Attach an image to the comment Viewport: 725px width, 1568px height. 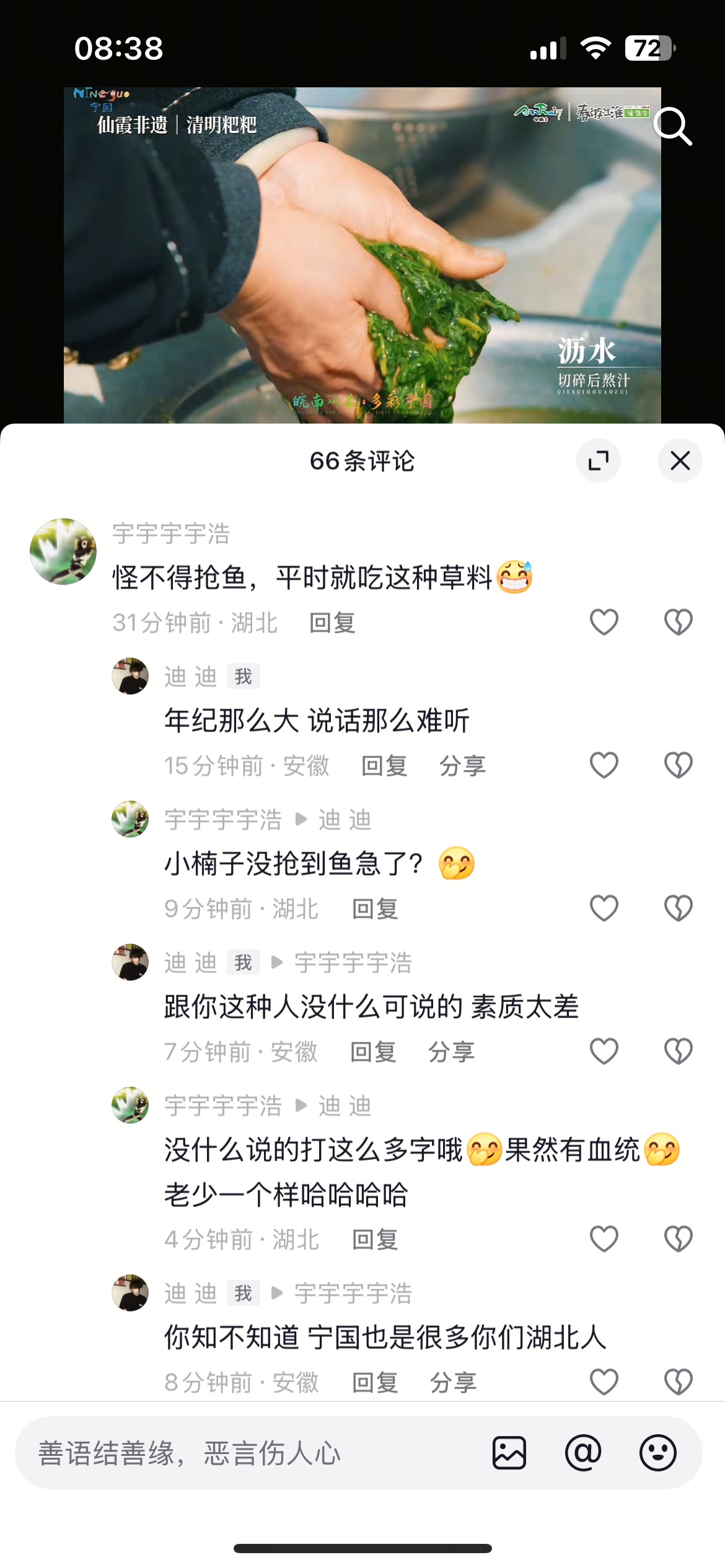tap(509, 1453)
